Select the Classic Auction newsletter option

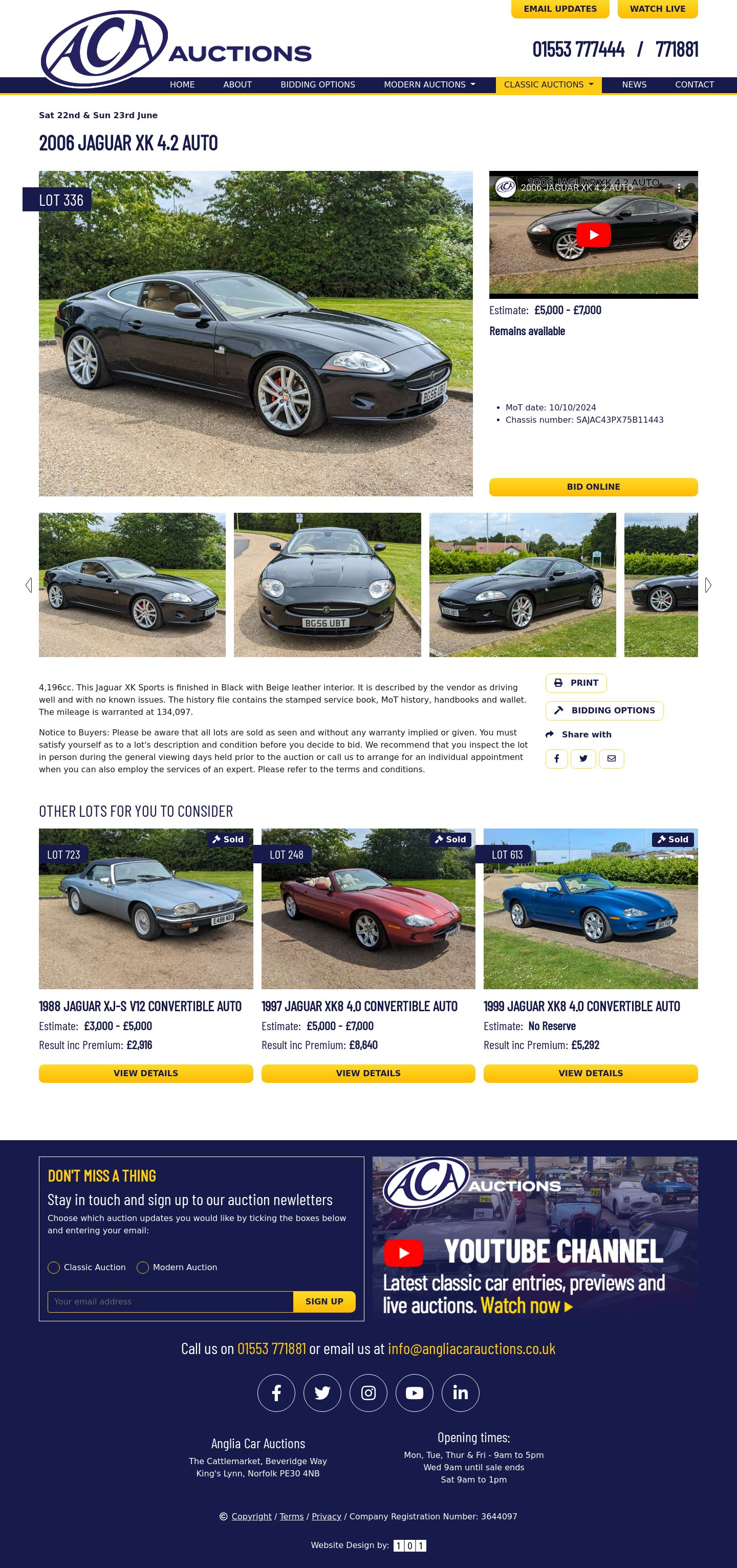point(54,1267)
